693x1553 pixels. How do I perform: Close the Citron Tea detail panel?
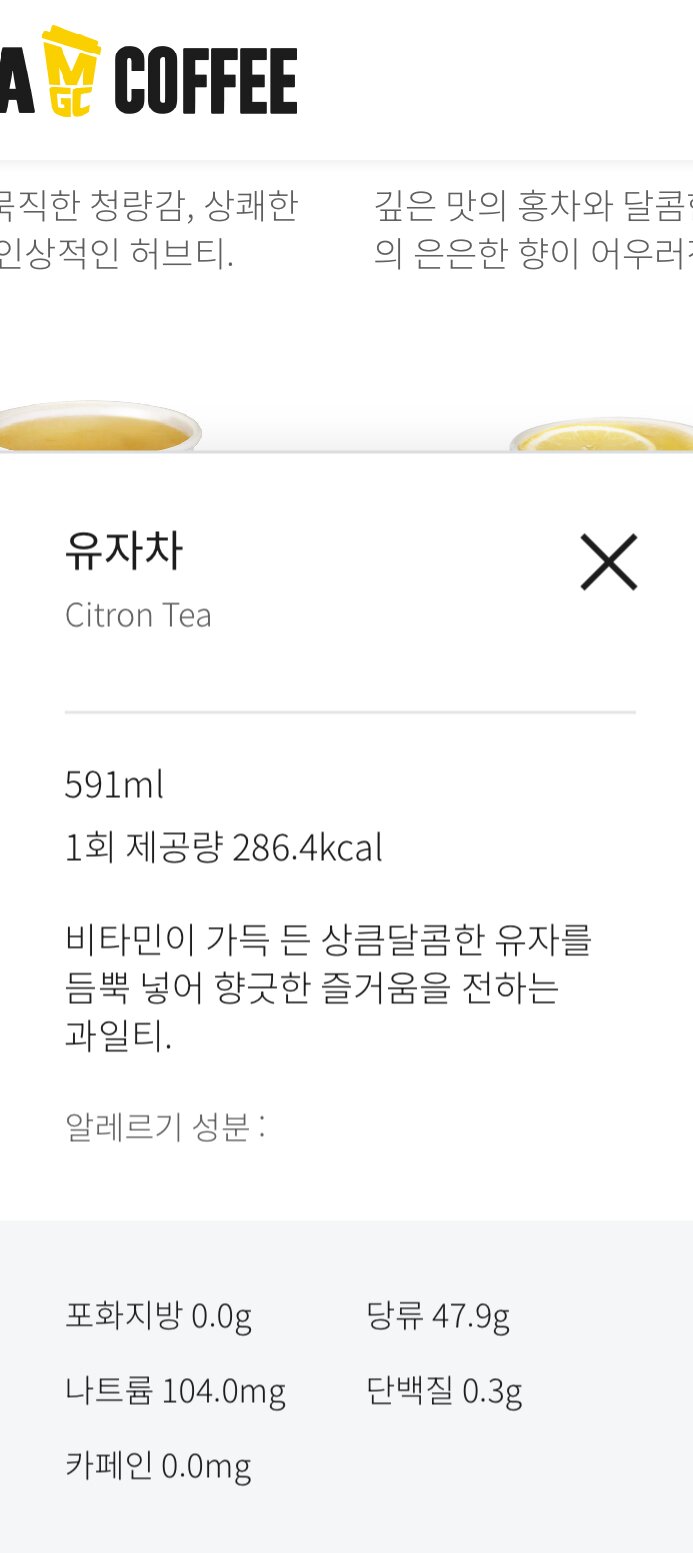click(x=608, y=562)
